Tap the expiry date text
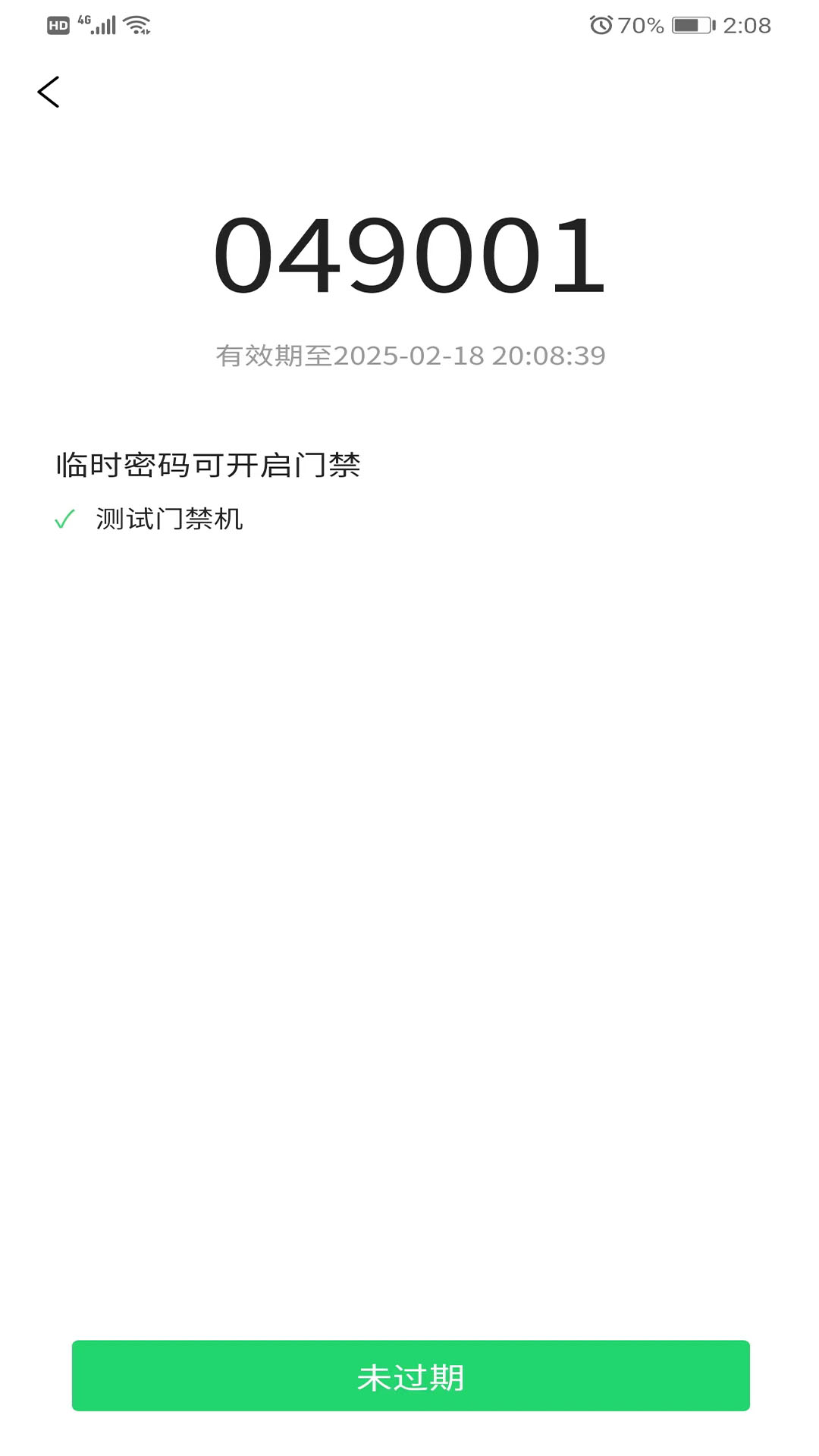Image resolution: width=819 pixels, height=1456 pixels. click(x=409, y=356)
